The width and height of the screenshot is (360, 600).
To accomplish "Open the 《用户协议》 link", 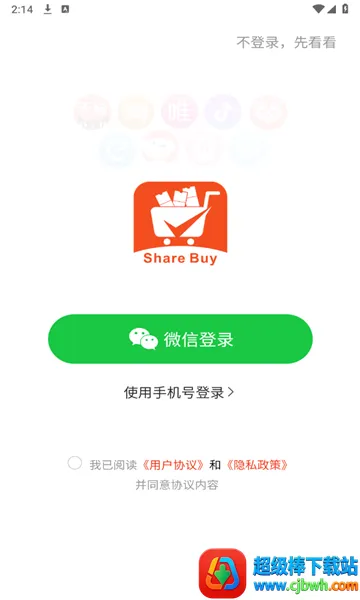I will click(x=173, y=465).
